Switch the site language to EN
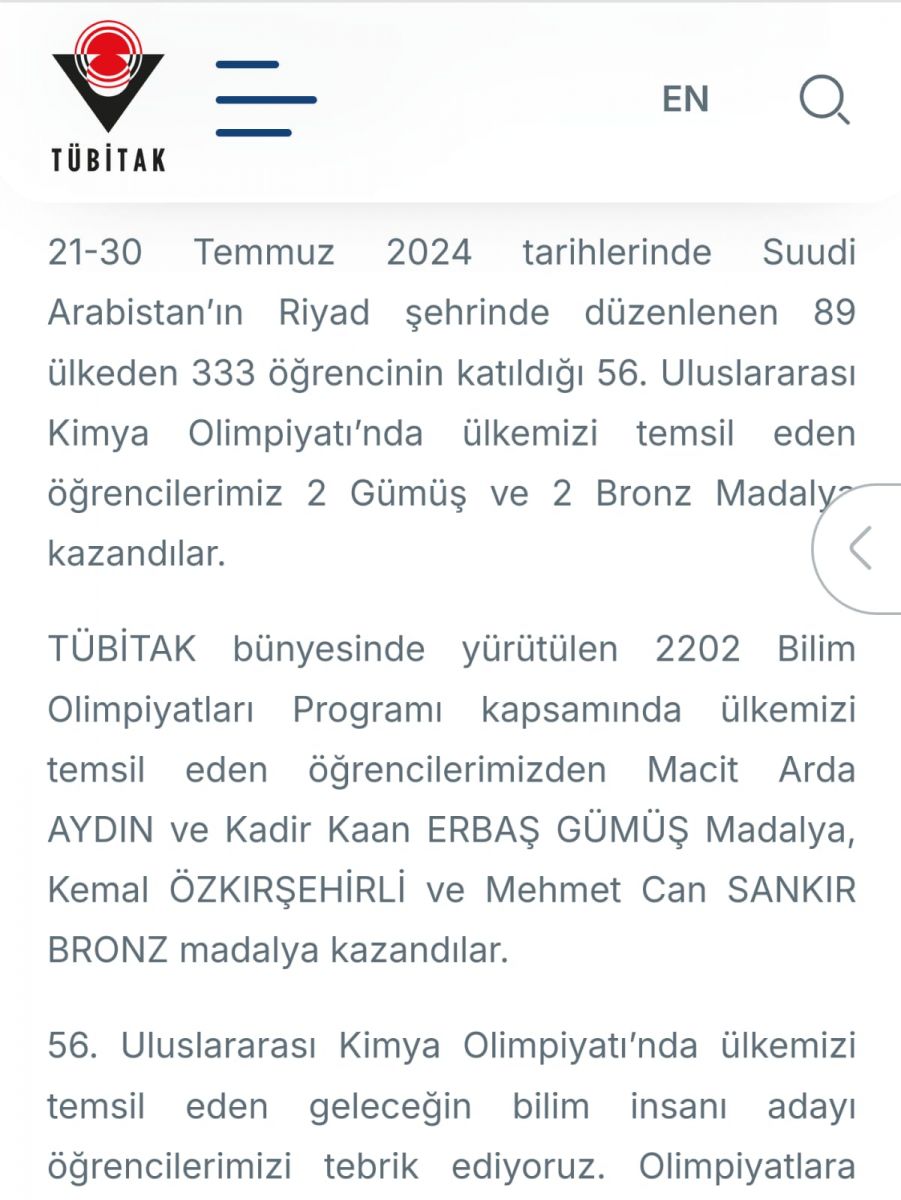901x1200 pixels. 685,99
